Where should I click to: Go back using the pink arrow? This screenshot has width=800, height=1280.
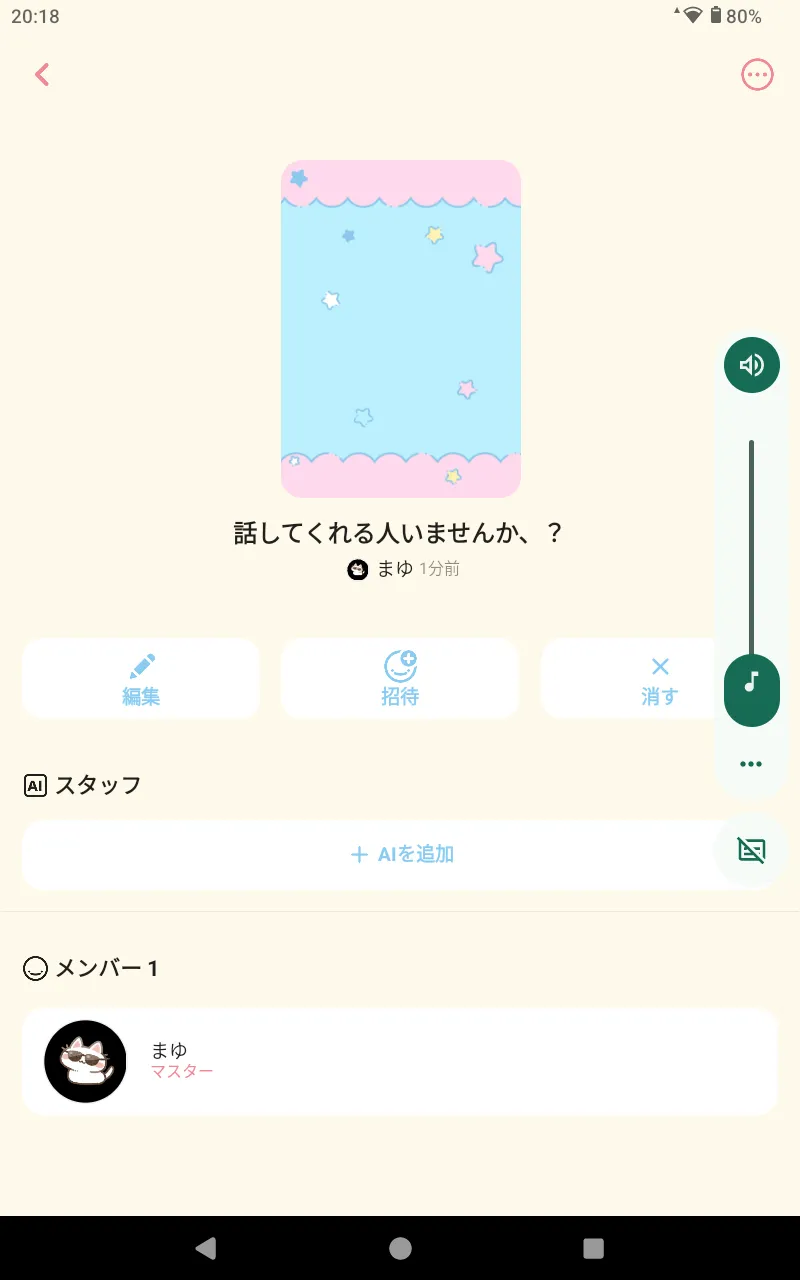pos(42,75)
